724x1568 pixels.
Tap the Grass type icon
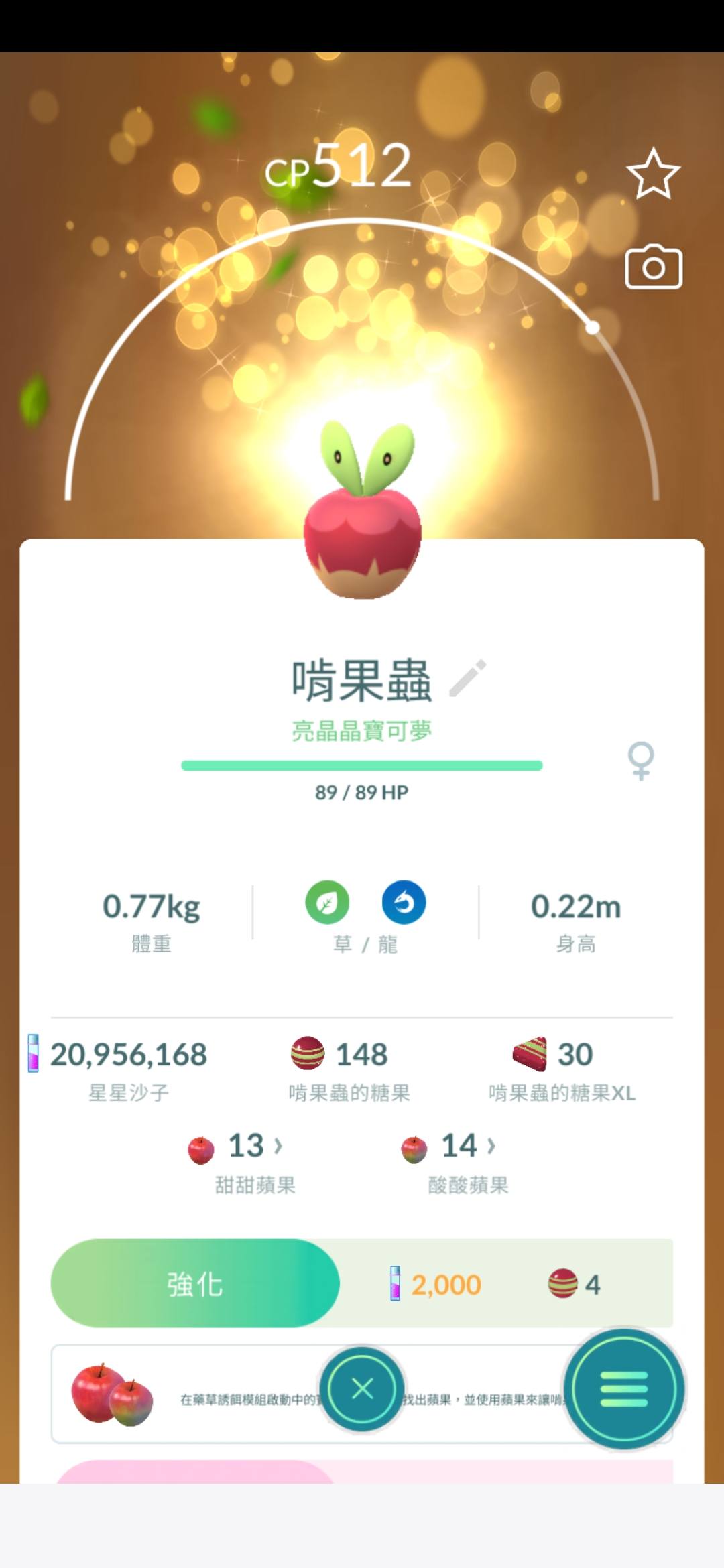click(327, 903)
